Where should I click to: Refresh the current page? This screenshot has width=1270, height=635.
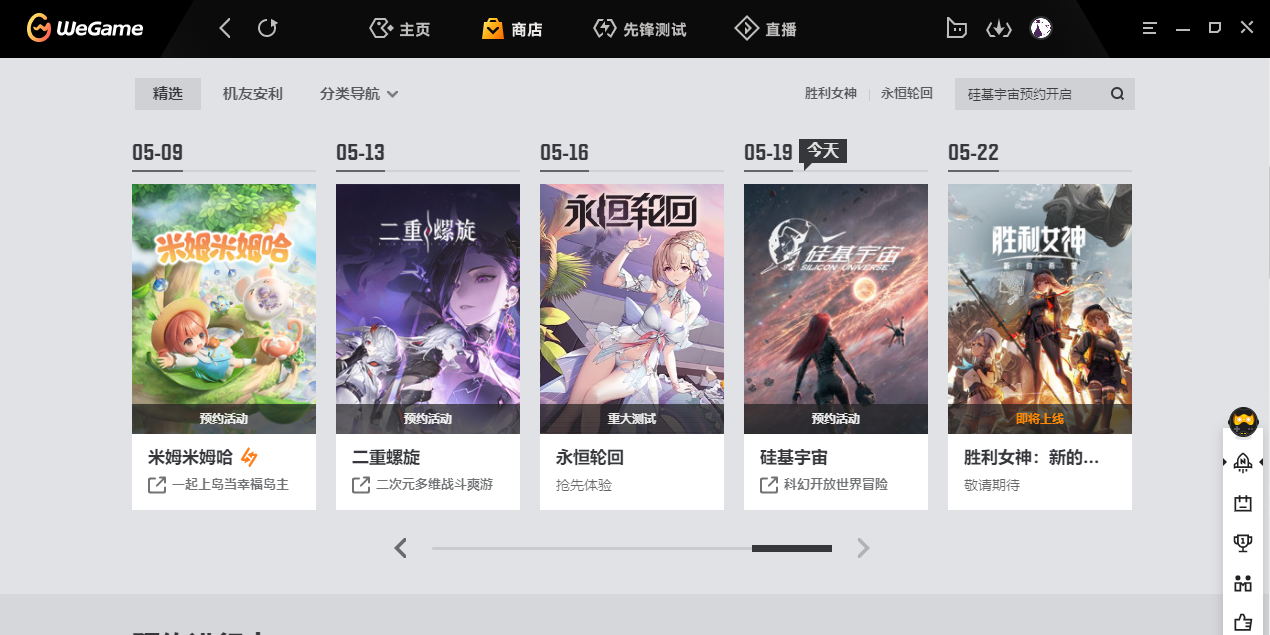coord(267,29)
